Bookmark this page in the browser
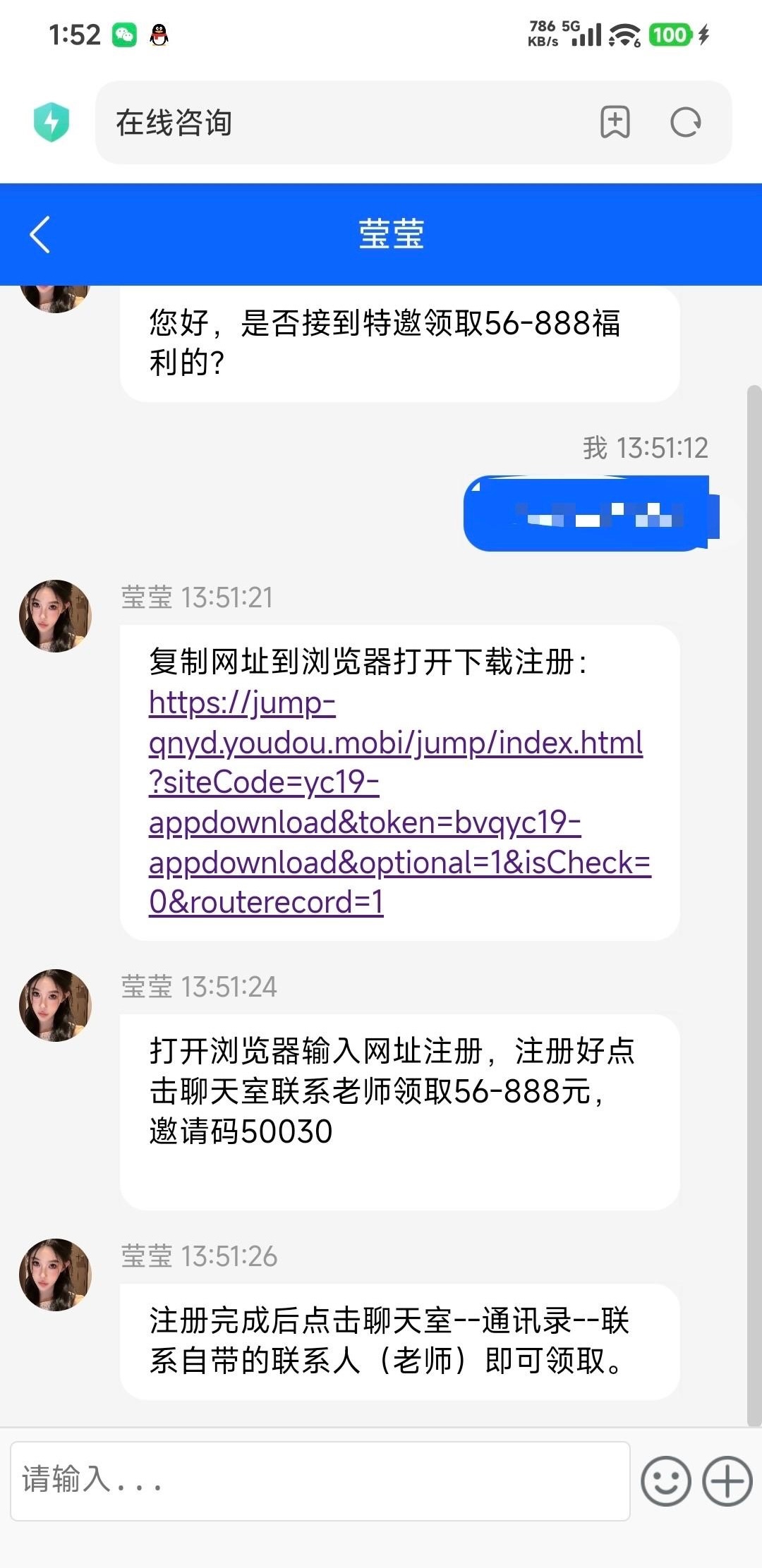Viewport: 762px width, 1568px height. [x=615, y=123]
